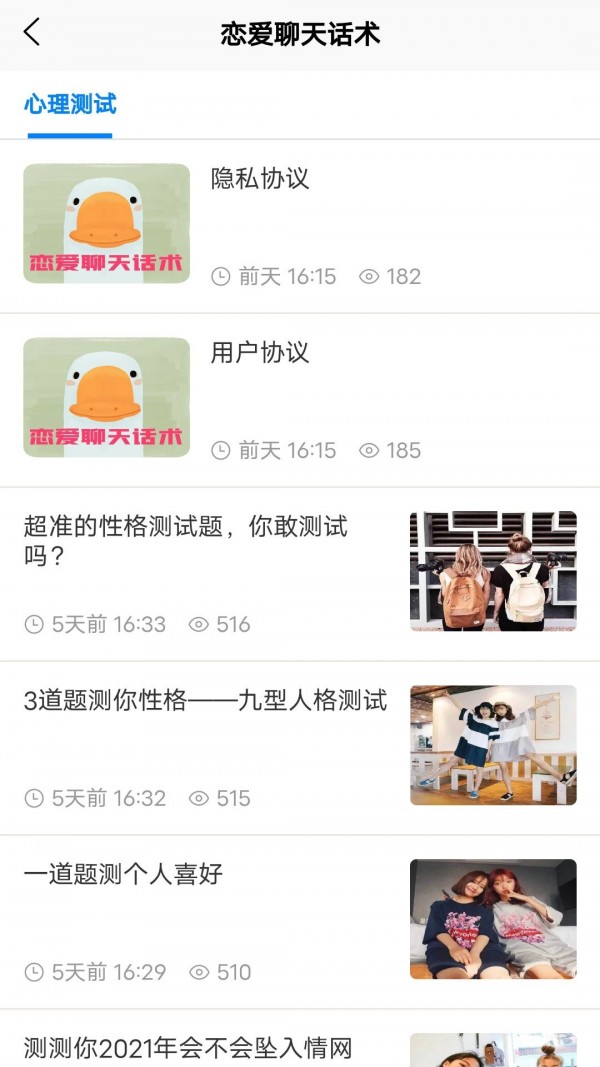Open the 用户协议 article
The width and height of the screenshot is (600, 1067).
click(260, 353)
